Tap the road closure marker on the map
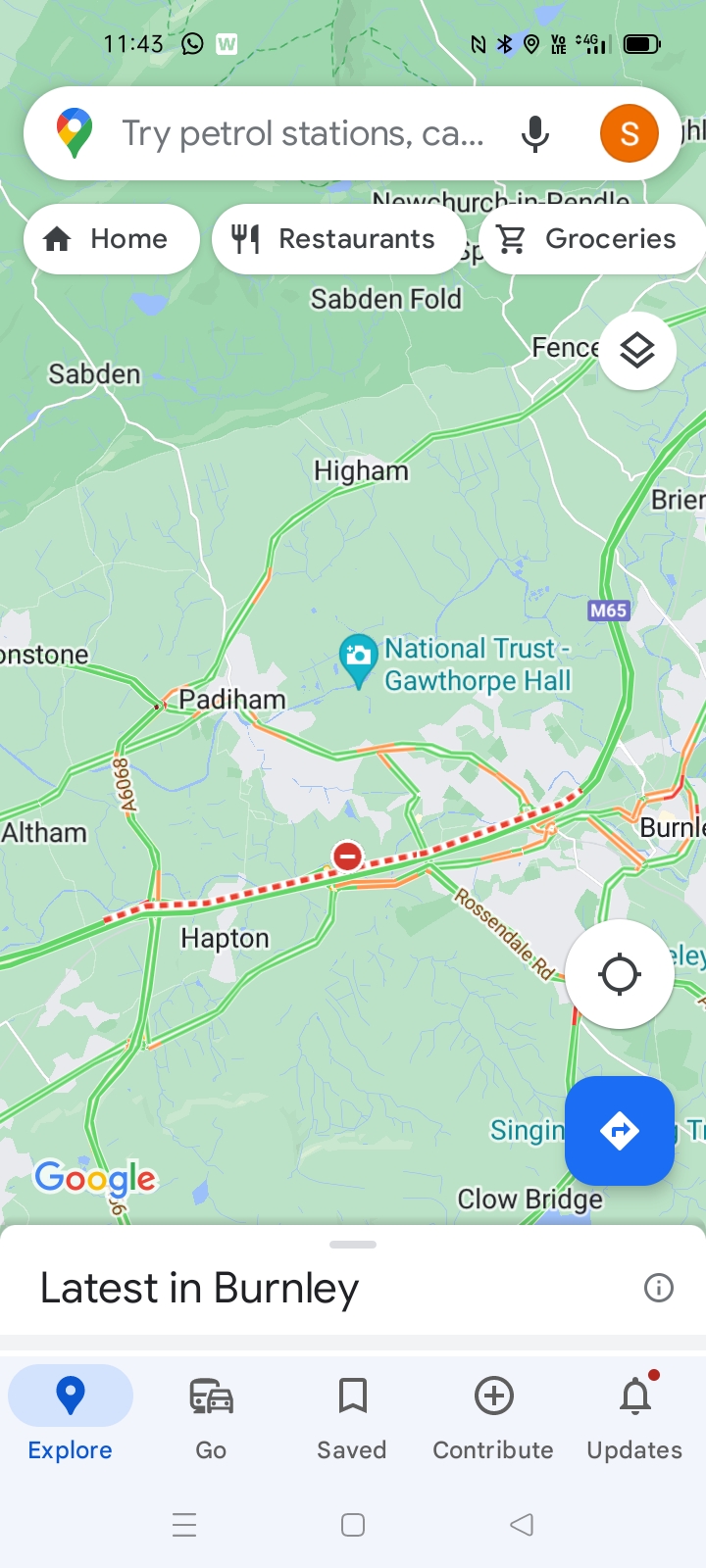 [x=347, y=857]
